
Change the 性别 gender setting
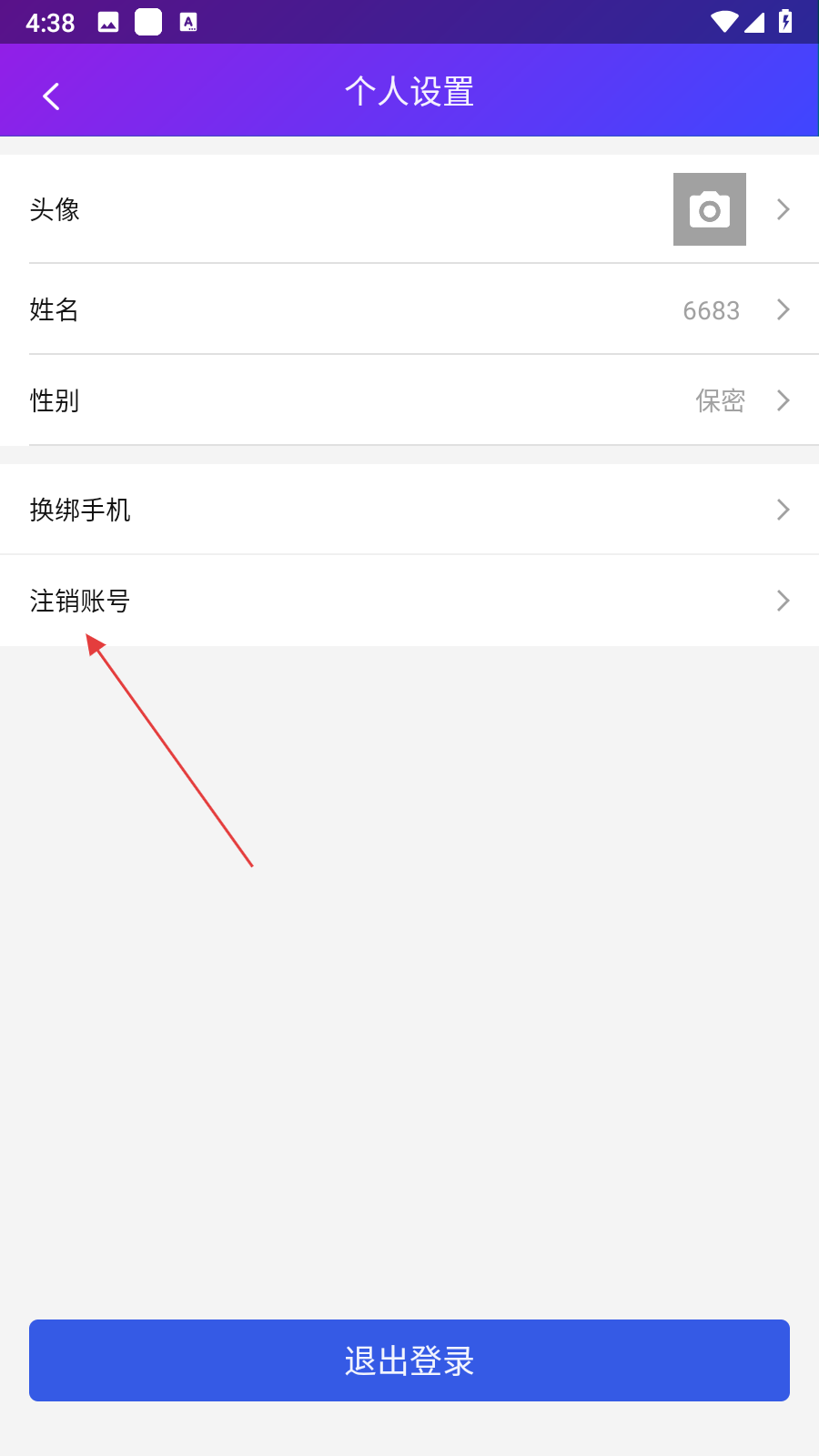[x=409, y=400]
